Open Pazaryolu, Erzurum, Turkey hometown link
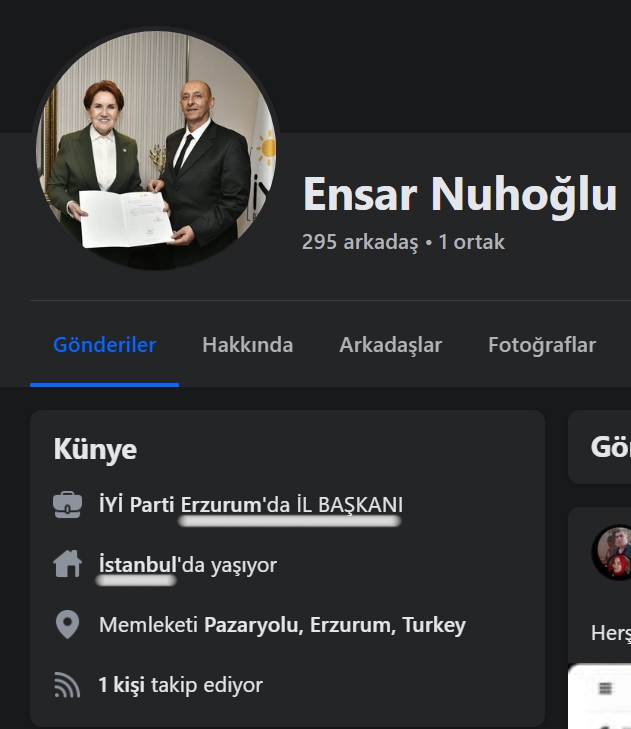Image resolution: width=631 pixels, height=729 pixels. (x=334, y=626)
